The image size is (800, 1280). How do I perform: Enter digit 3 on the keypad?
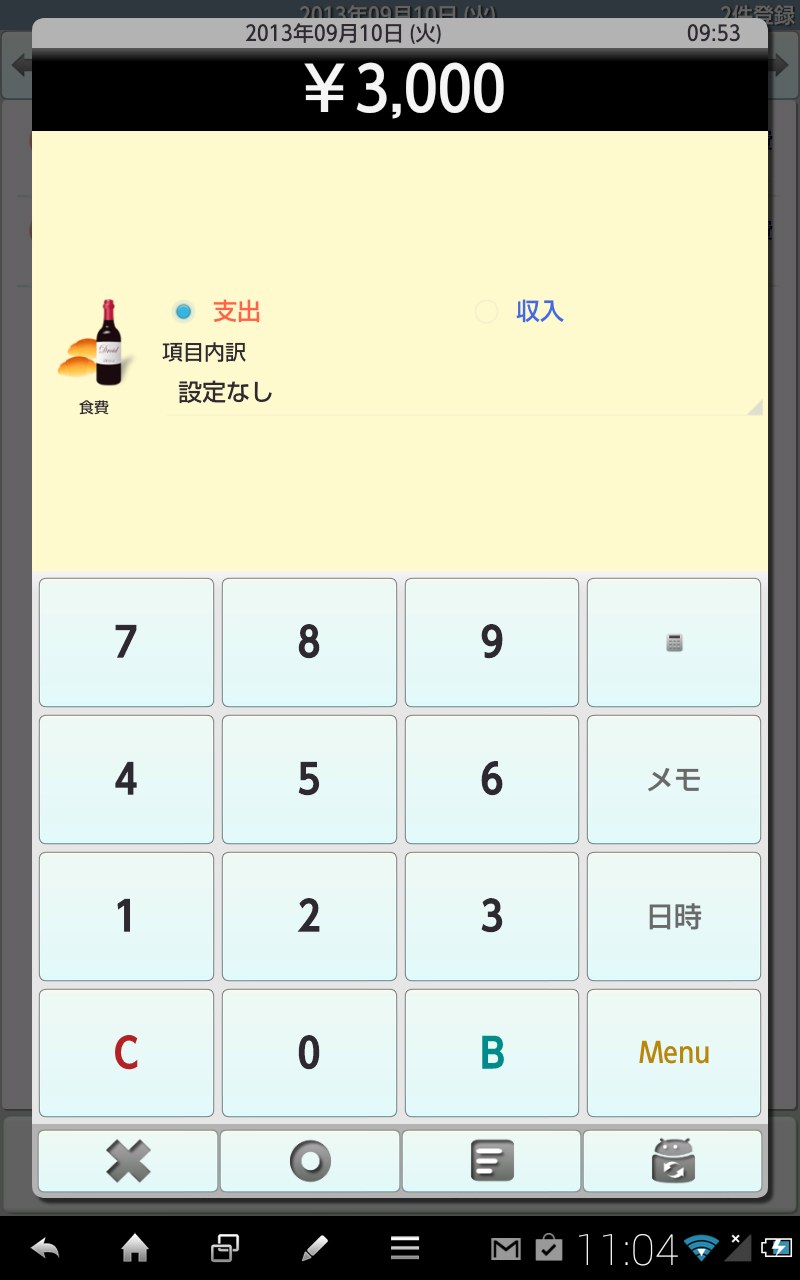pyautogui.click(x=492, y=916)
